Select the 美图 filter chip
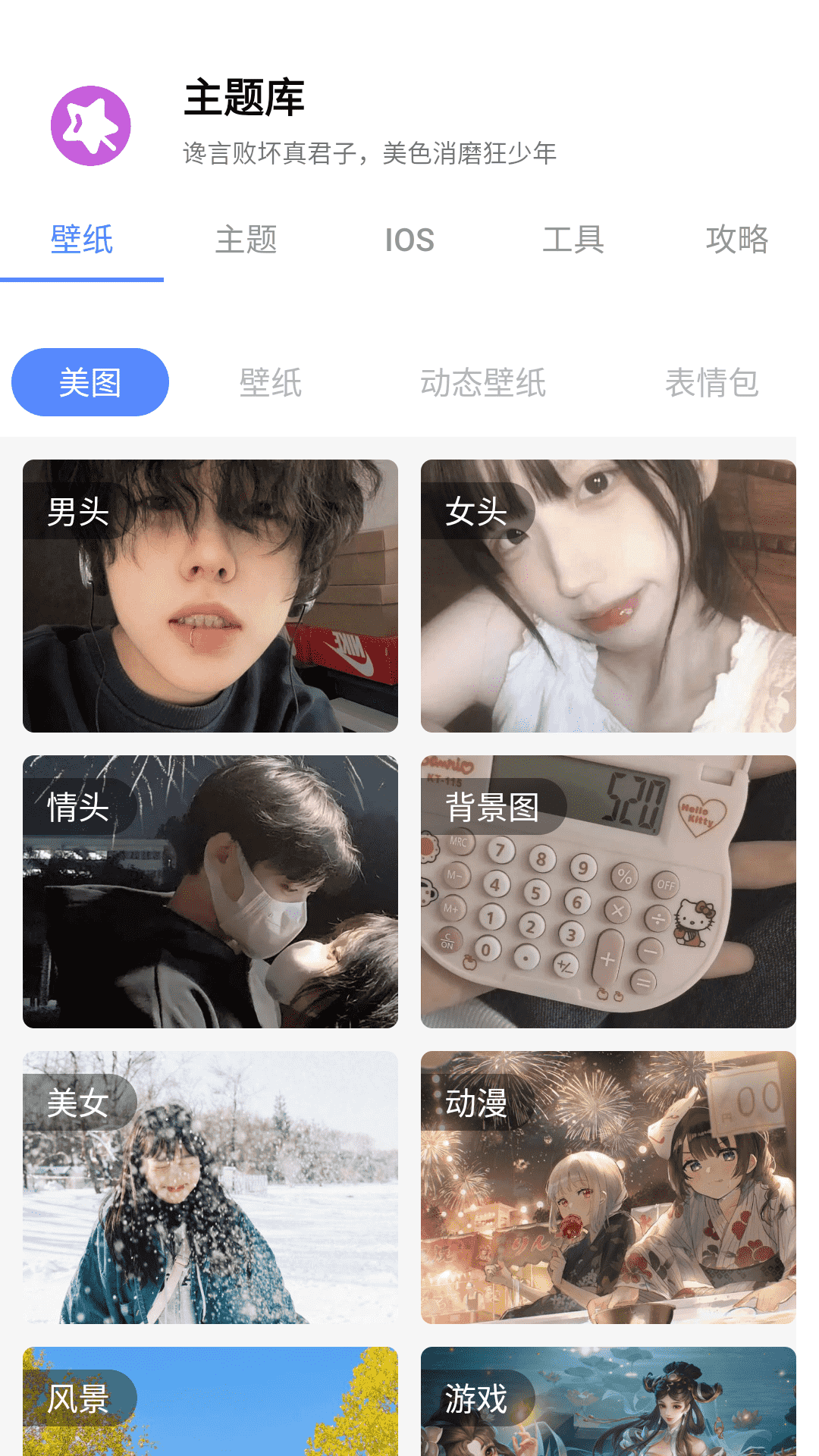 pyautogui.click(x=90, y=382)
